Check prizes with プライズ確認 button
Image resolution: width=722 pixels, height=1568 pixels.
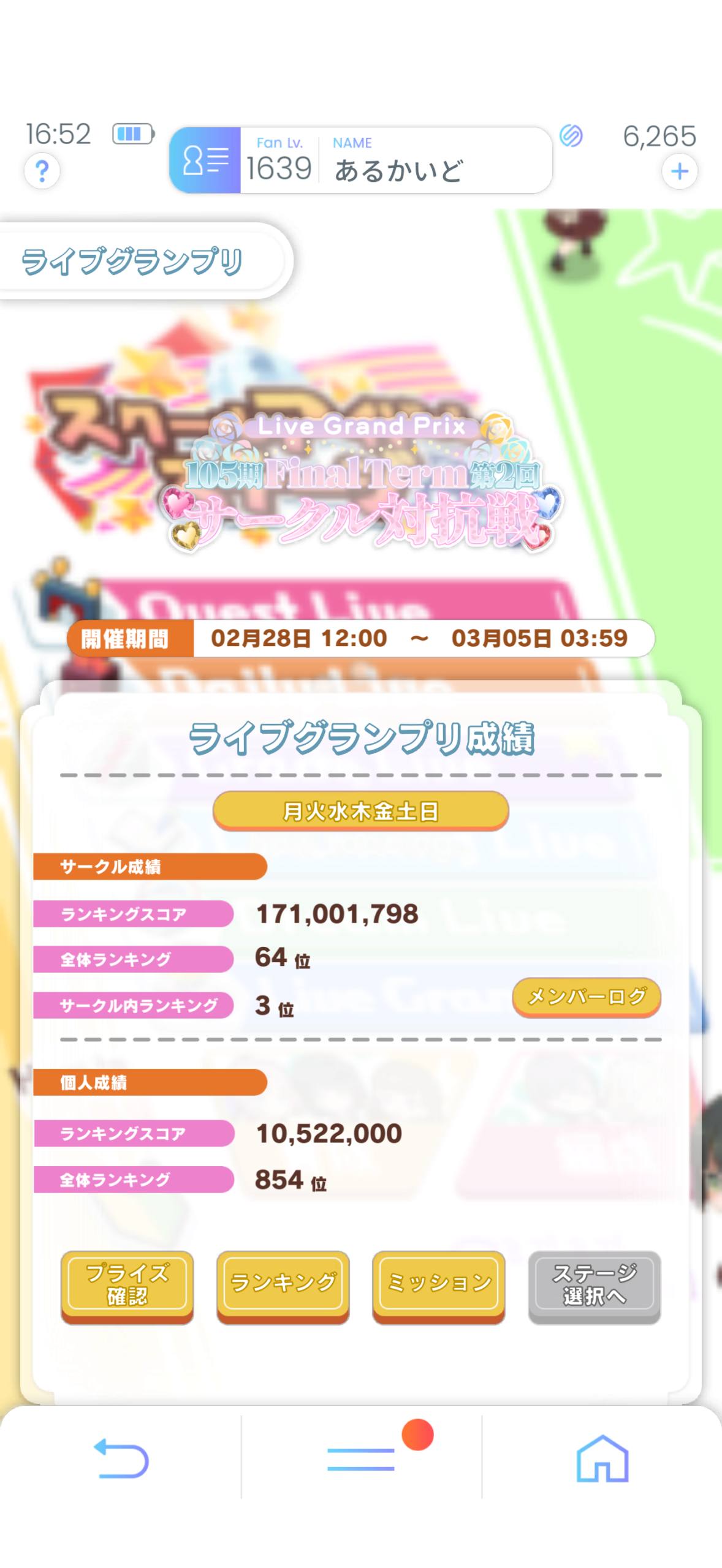click(127, 1285)
